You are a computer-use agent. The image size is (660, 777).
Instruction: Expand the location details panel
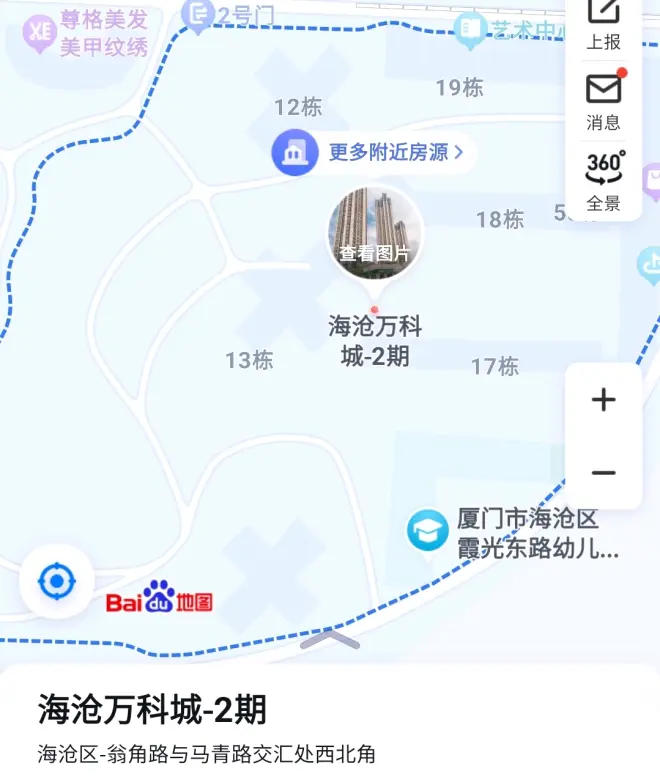click(x=330, y=641)
